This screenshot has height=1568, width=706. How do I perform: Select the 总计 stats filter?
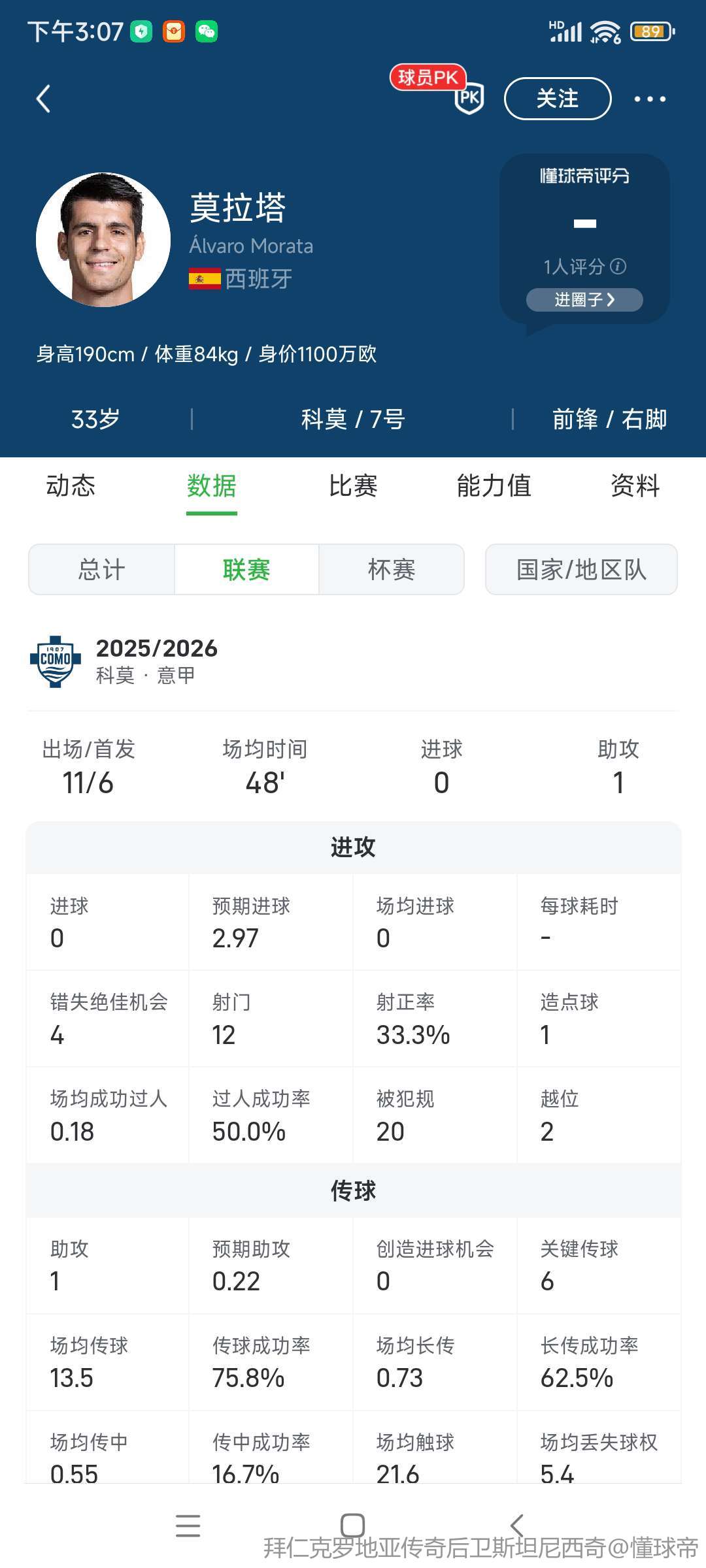coord(101,570)
